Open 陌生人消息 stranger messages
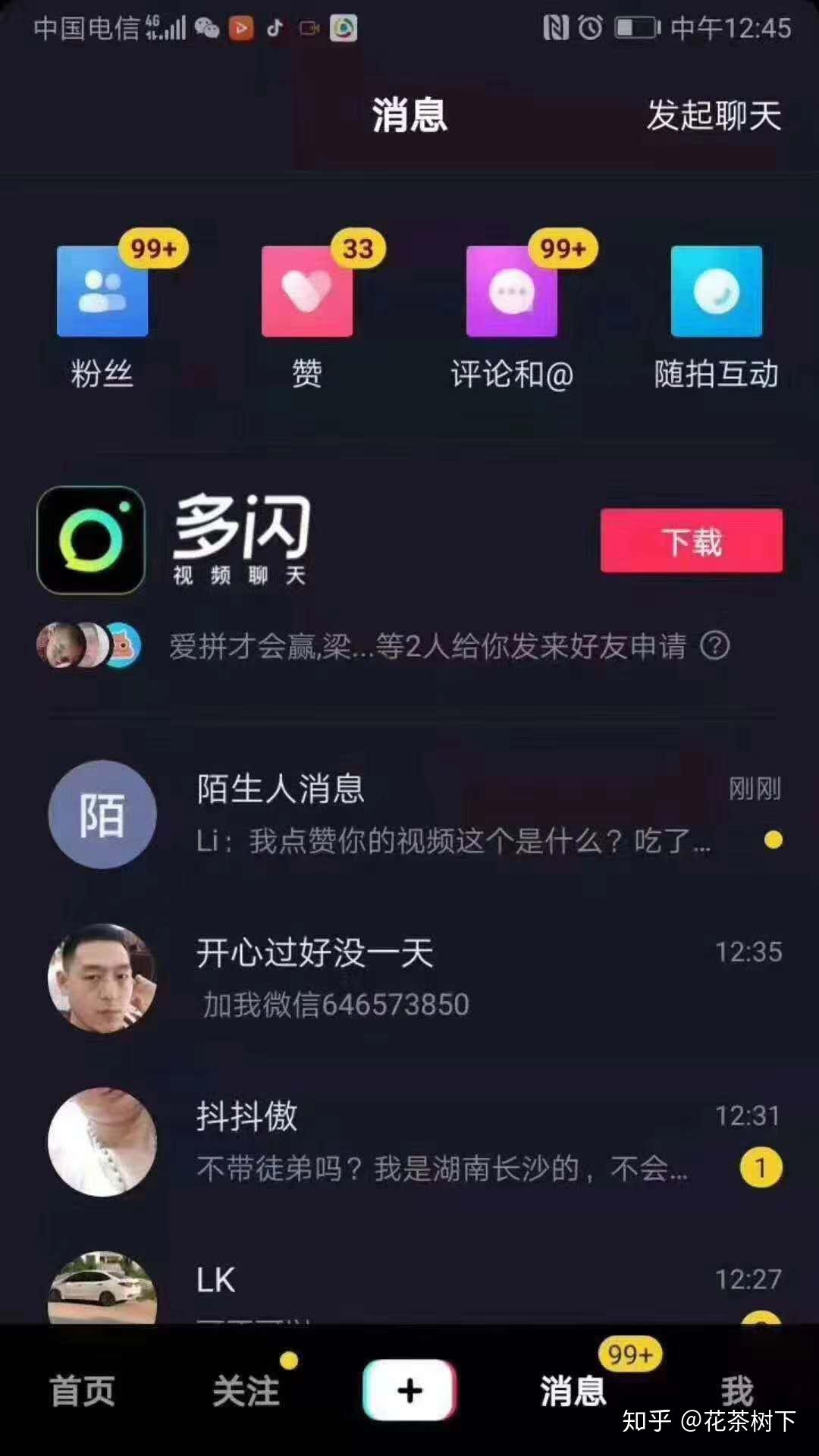 (x=409, y=814)
